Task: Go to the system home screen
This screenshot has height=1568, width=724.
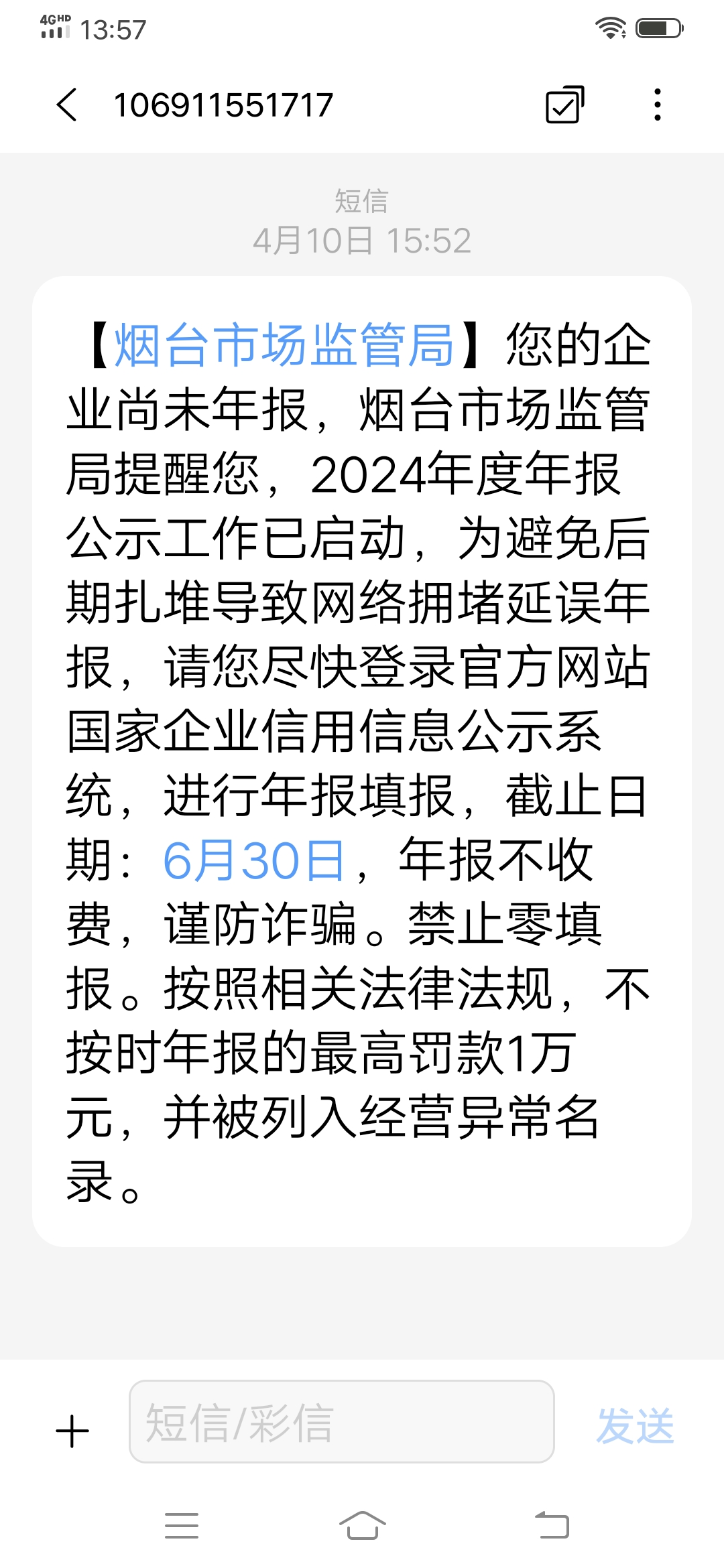Action: coord(362,1526)
